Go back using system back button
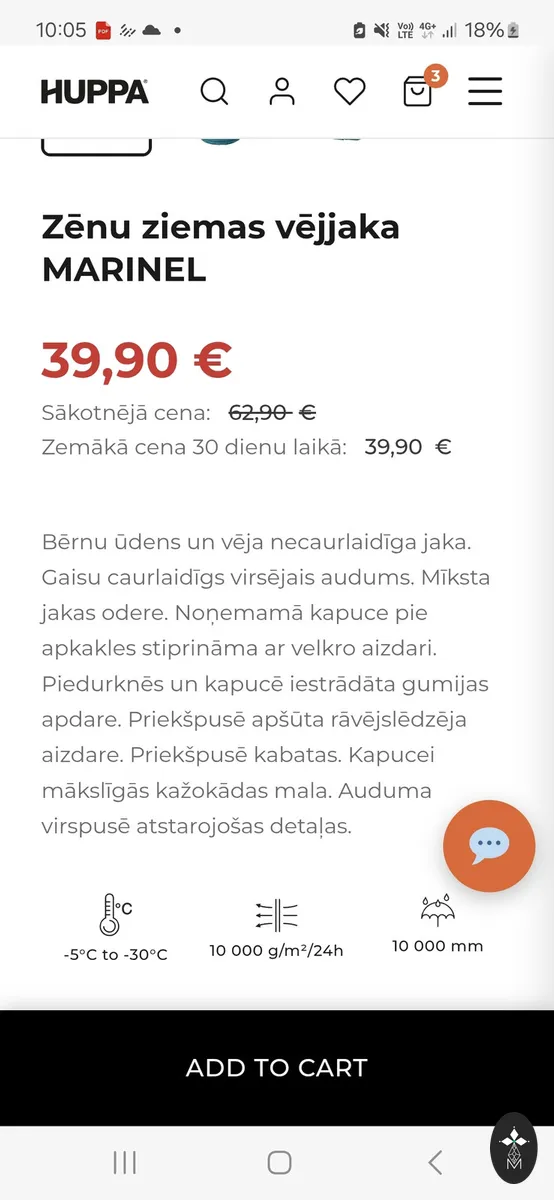The width and height of the screenshot is (554, 1200). click(x=434, y=1162)
